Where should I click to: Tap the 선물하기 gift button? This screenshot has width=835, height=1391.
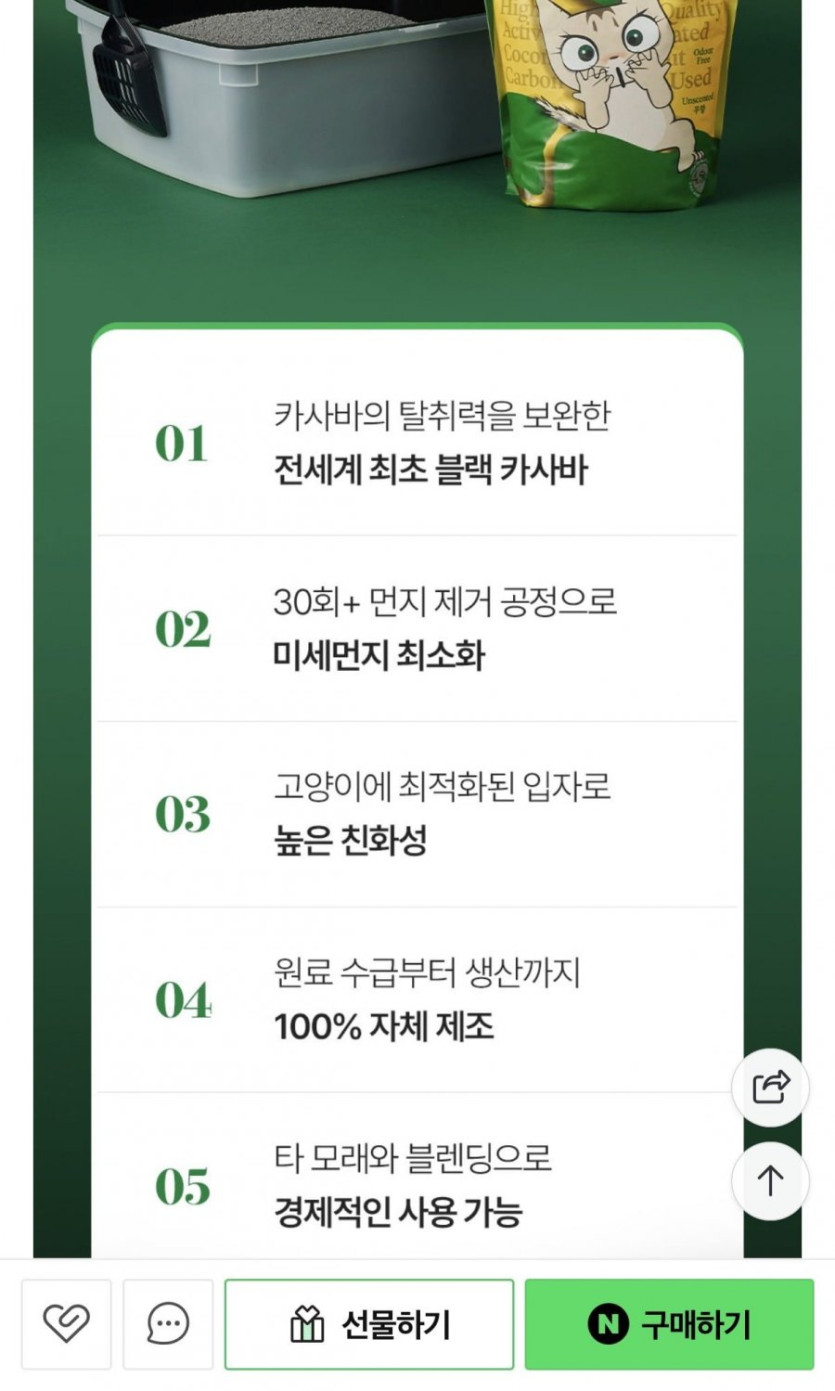tap(369, 1324)
